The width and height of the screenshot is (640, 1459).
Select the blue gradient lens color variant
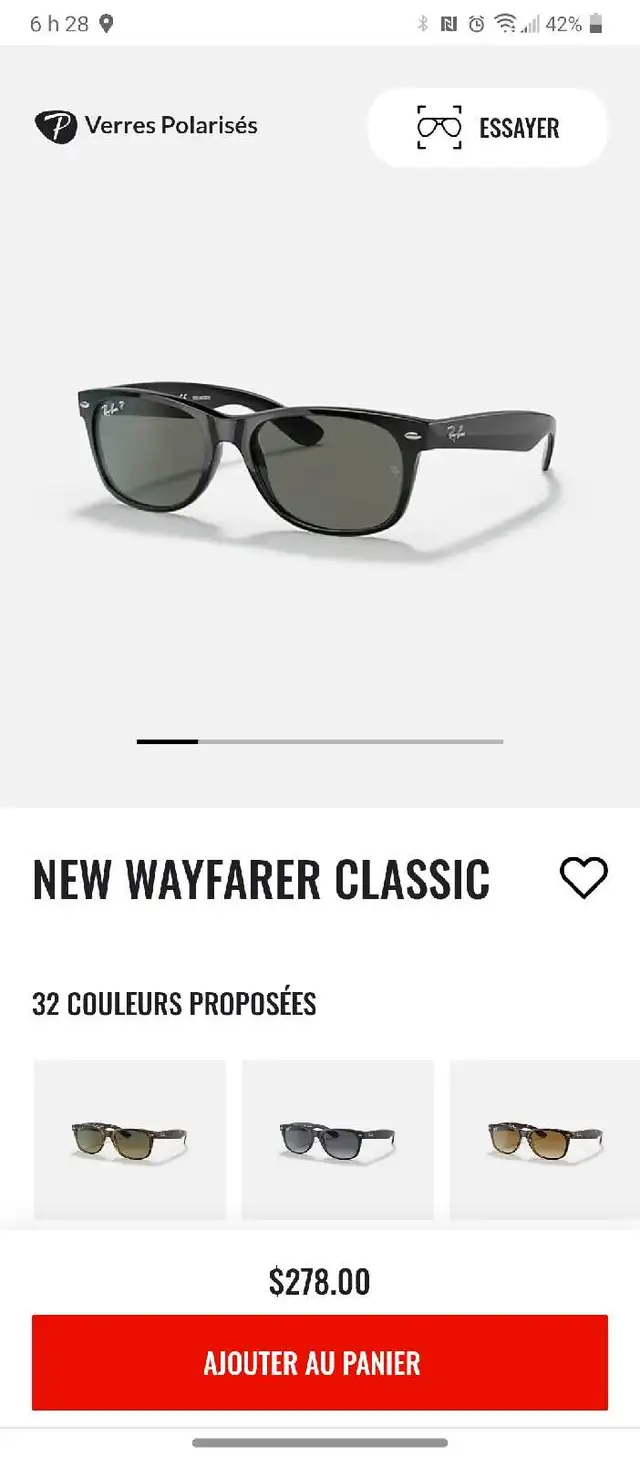tap(338, 1140)
